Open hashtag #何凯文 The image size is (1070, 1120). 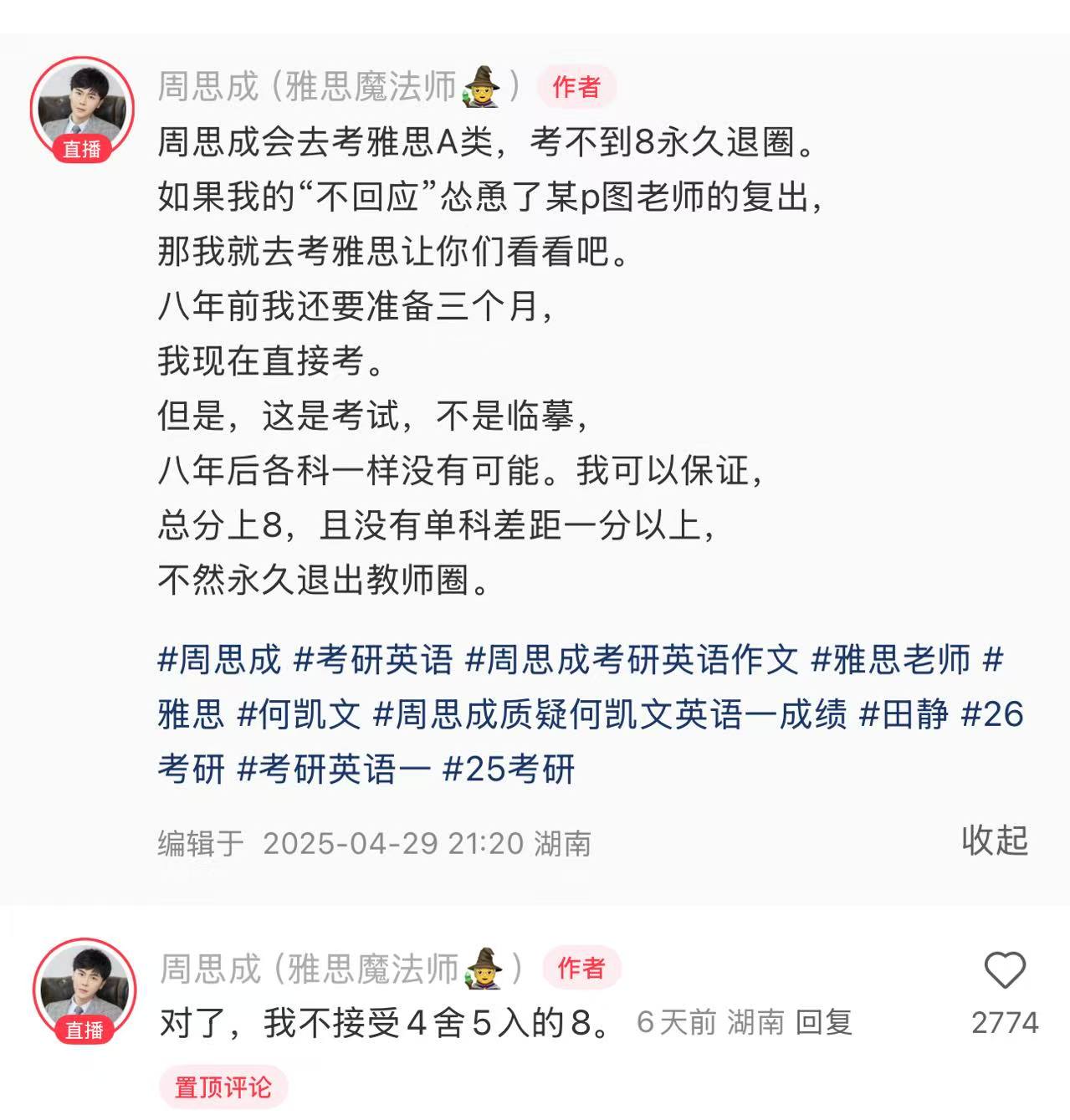[299, 714]
